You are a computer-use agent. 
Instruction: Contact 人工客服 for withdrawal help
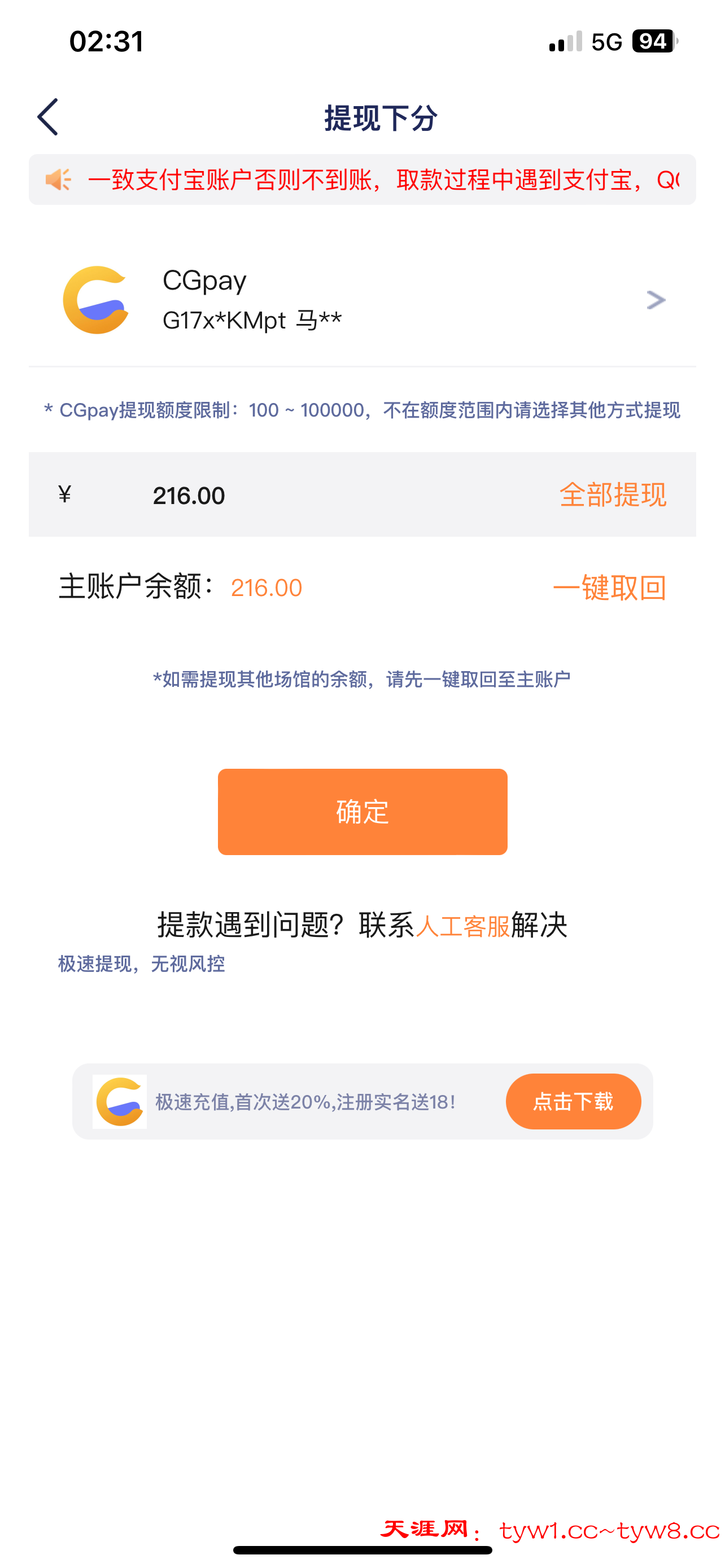click(462, 926)
